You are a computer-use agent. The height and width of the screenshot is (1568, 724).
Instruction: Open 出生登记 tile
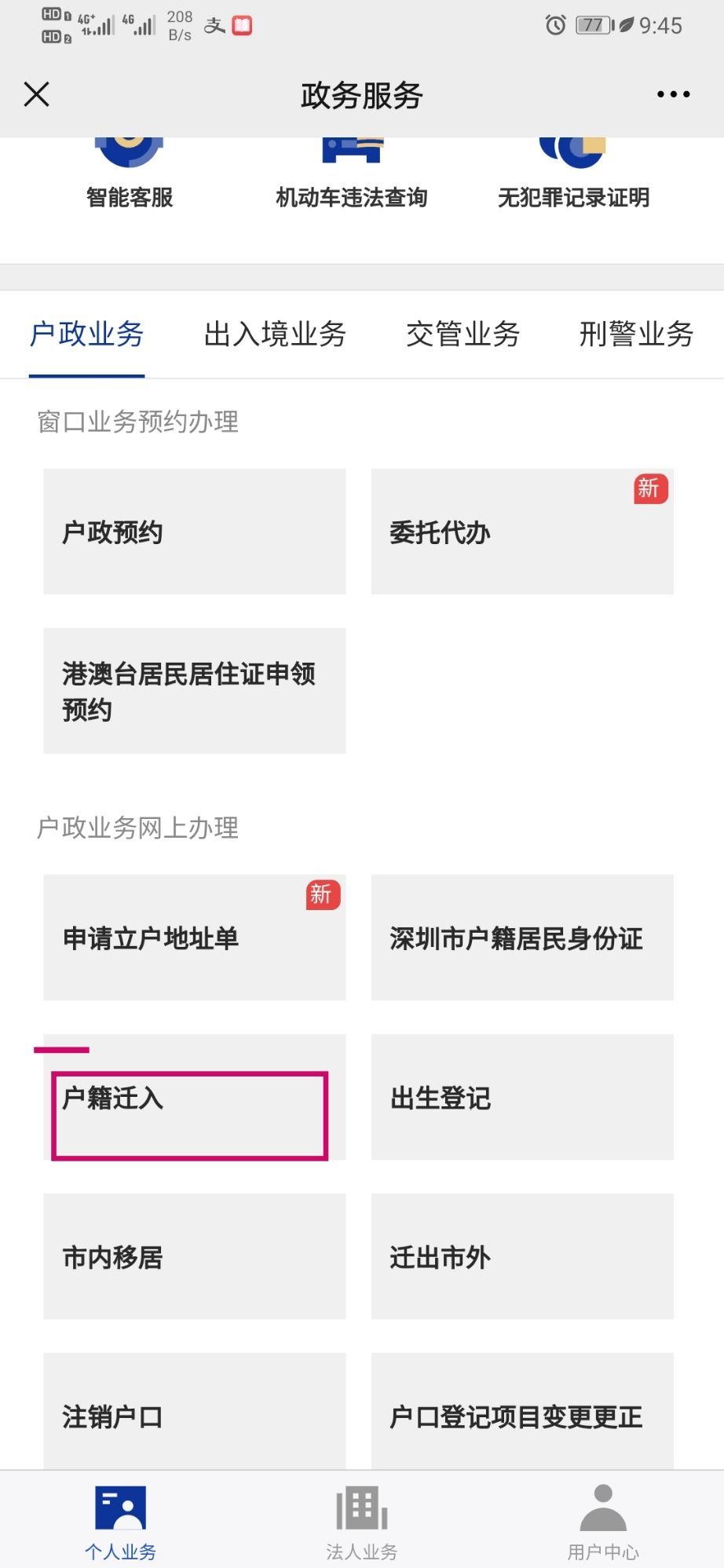[522, 1097]
